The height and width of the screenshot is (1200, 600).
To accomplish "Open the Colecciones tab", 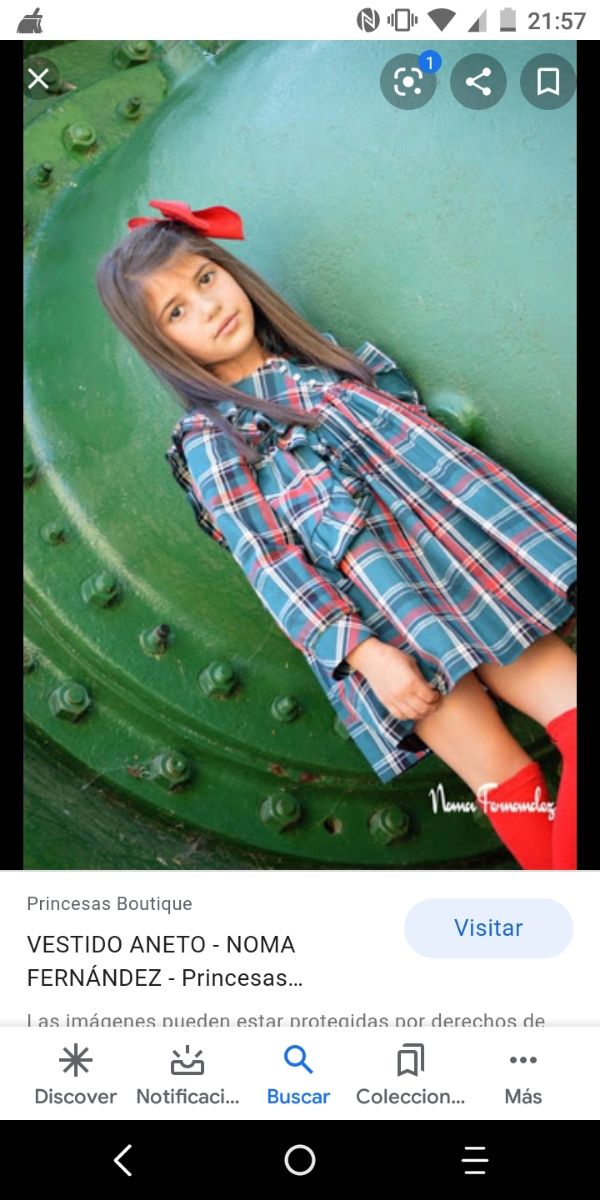I will (410, 1075).
